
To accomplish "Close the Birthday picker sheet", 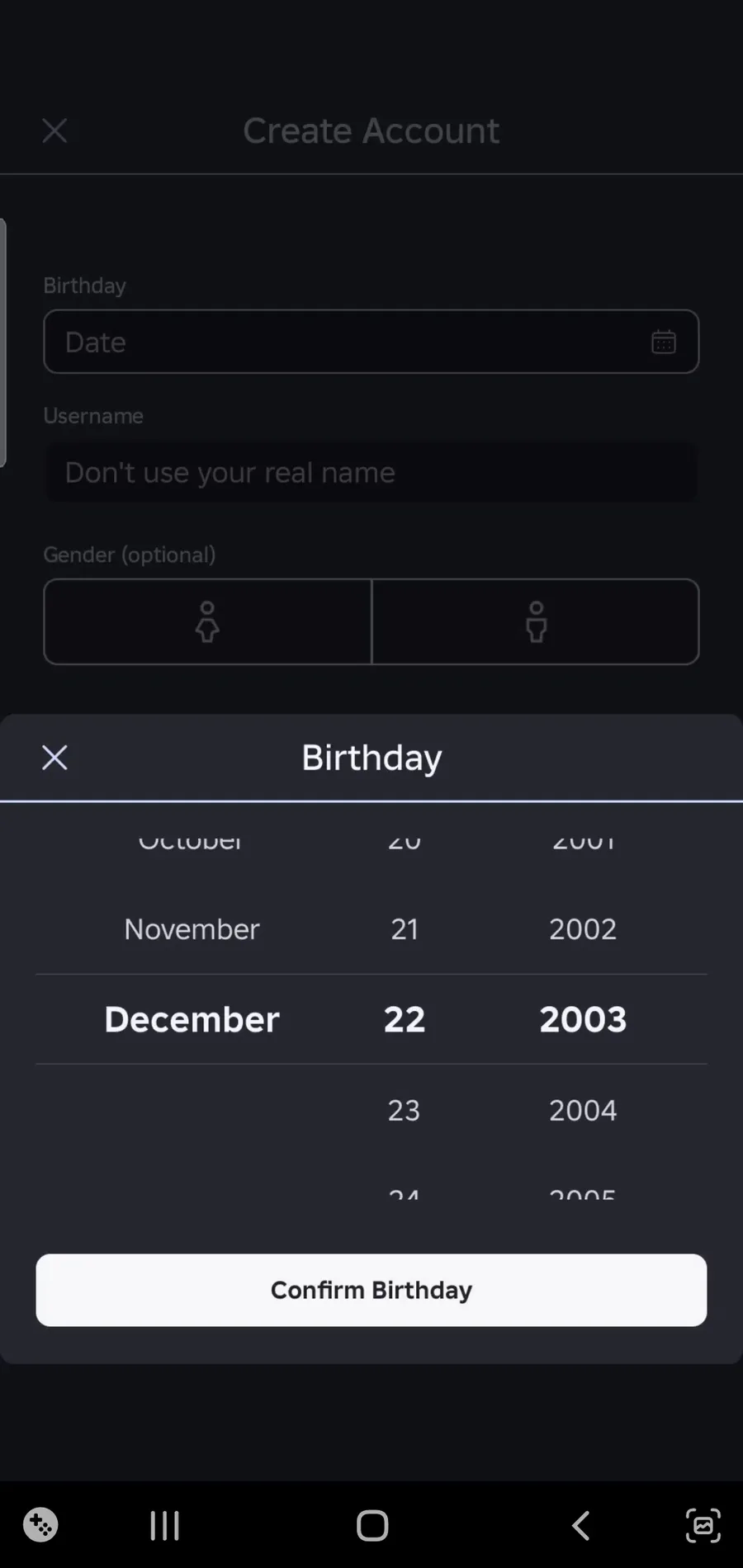I will pyautogui.click(x=54, y=757).
